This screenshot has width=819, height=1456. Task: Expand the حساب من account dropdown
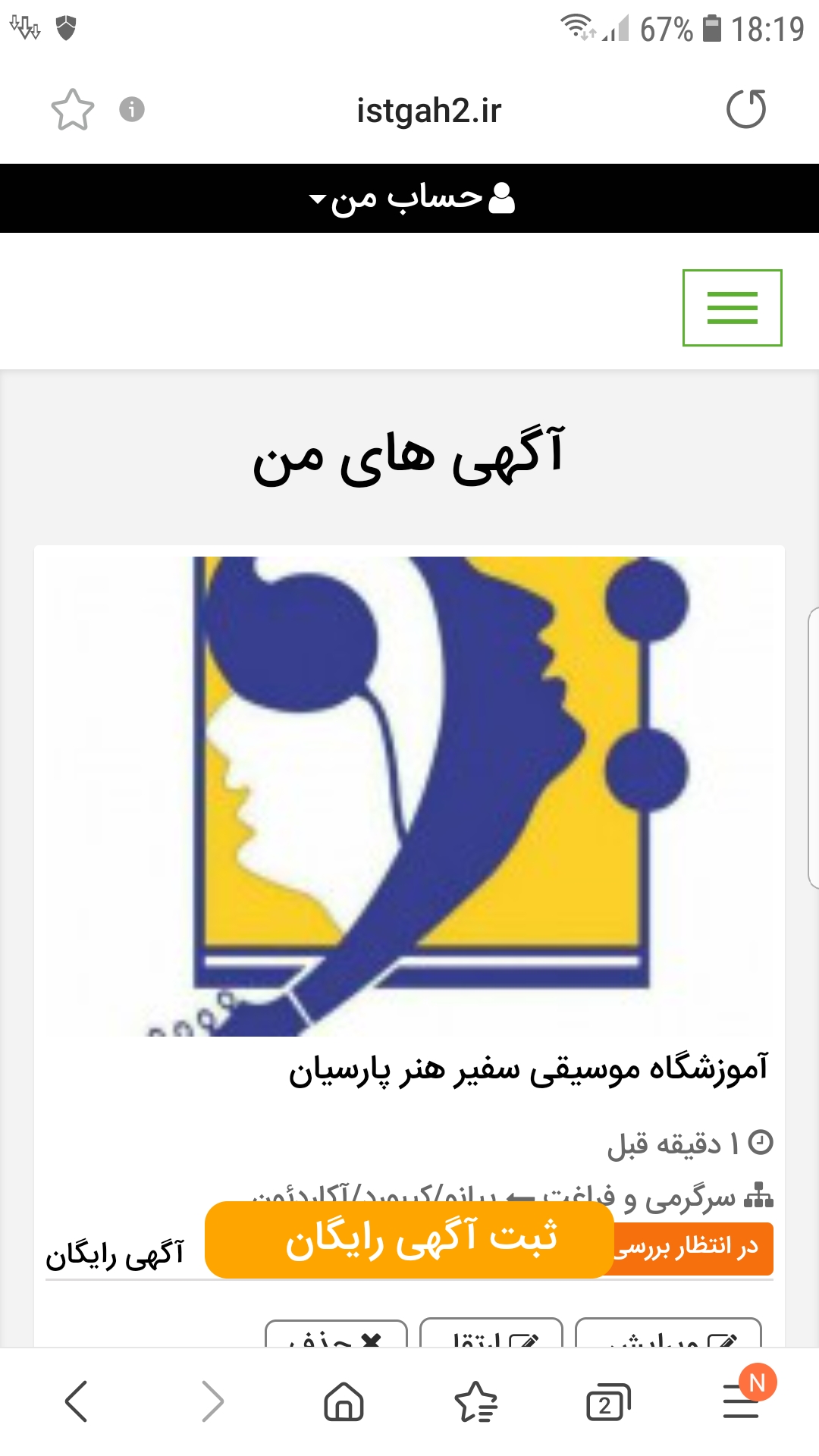[x=412, y=199]
